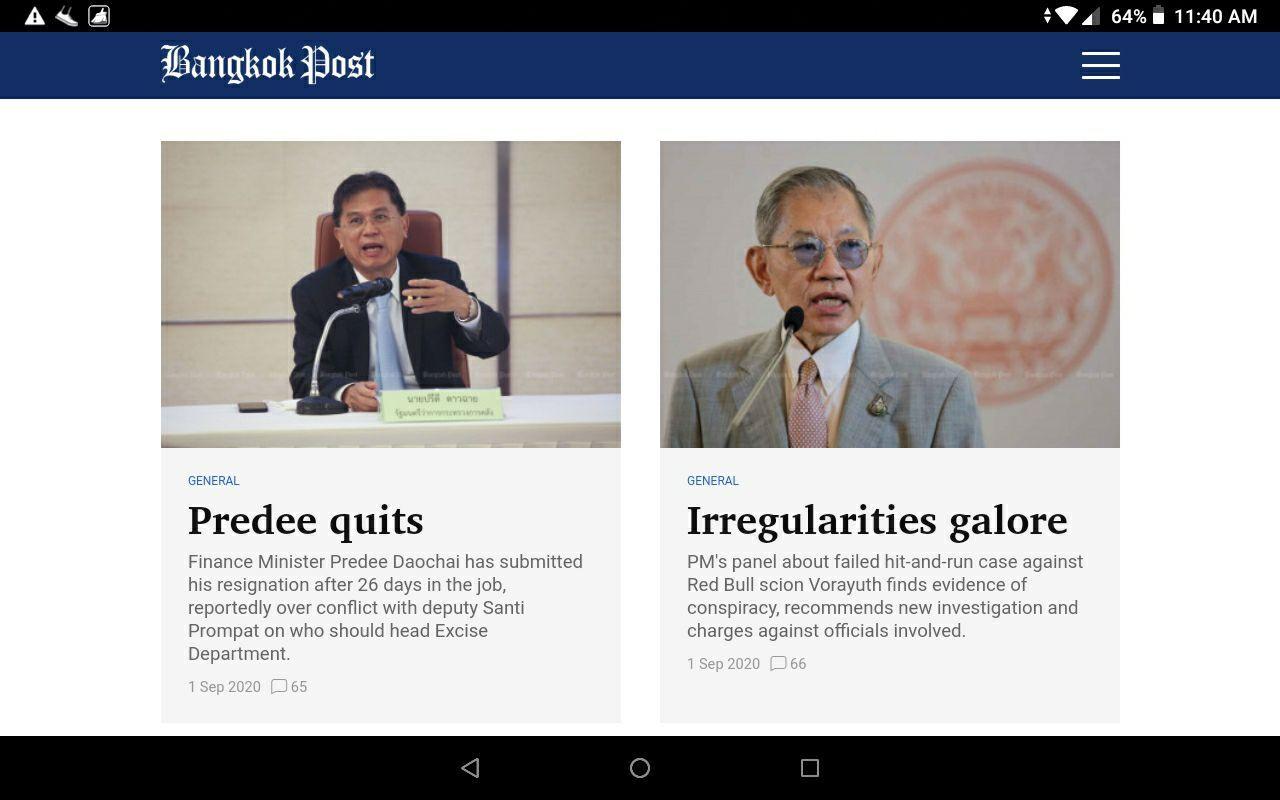Go back using the system back button
Image resolution: width=1280 pixels, height=800 pixels.
pyautogui.click(x=470, y=768)
